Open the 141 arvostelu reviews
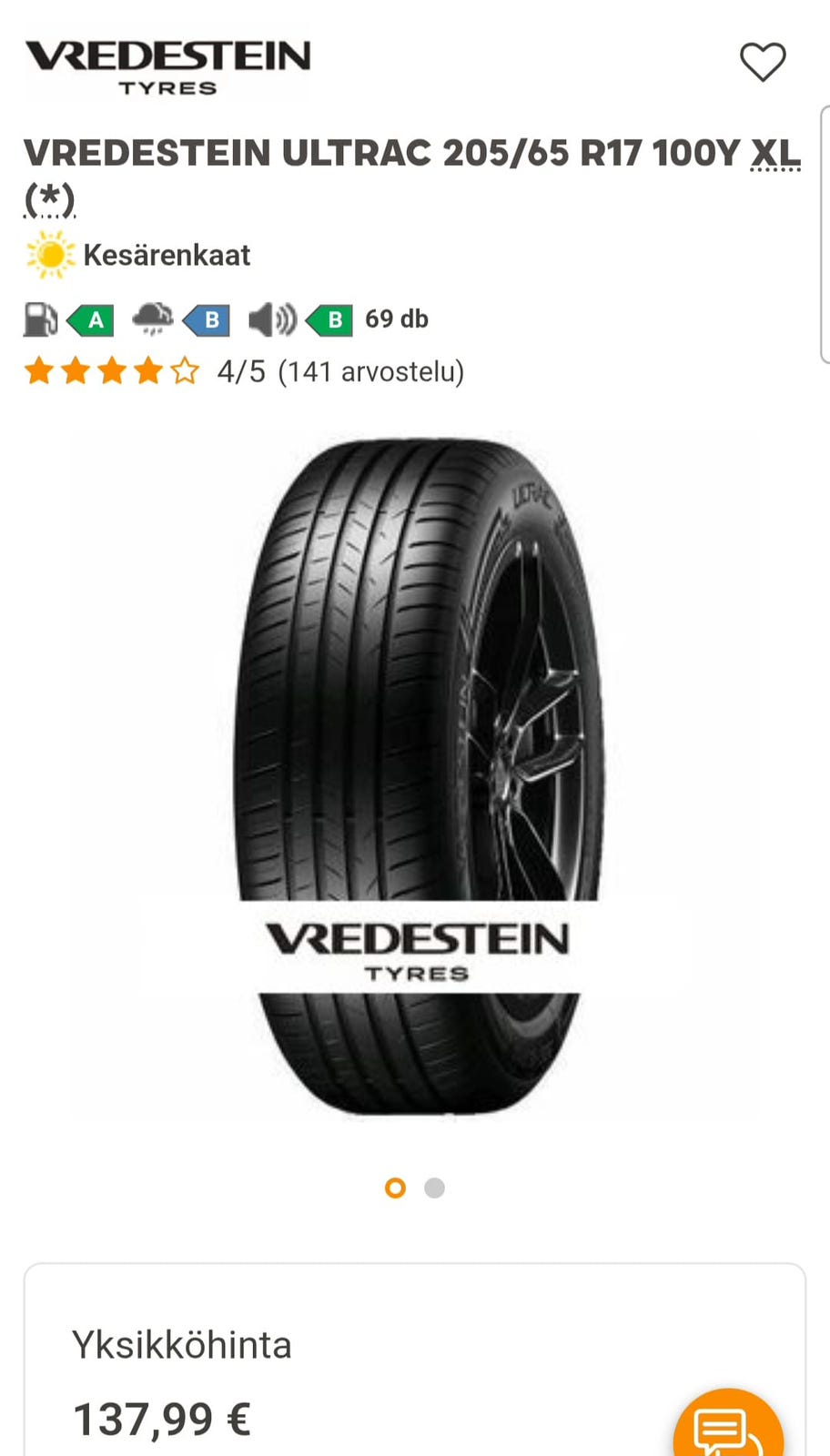Screen dimensions: 830x1456 coord(371,371)
